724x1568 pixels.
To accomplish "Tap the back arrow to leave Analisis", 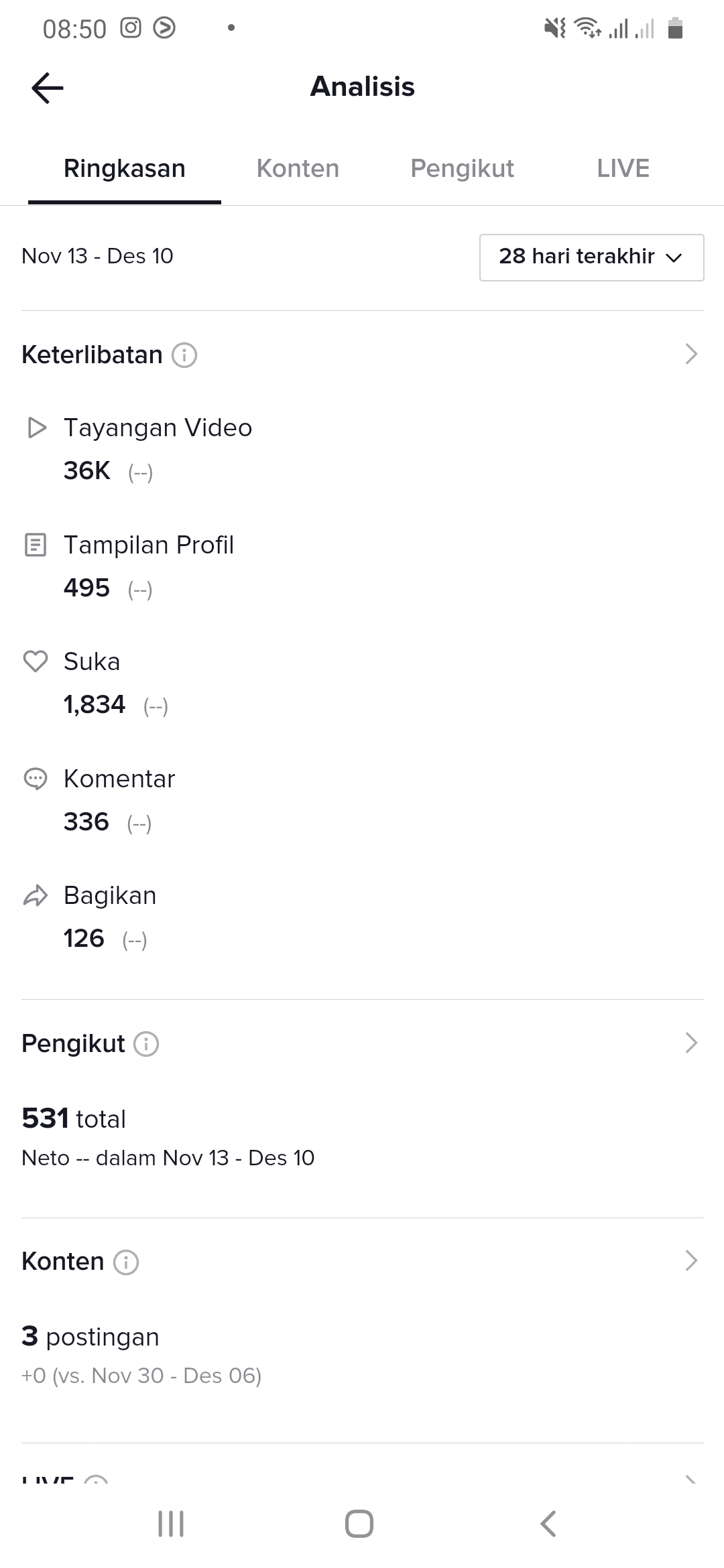I will [x=46, y=87].
